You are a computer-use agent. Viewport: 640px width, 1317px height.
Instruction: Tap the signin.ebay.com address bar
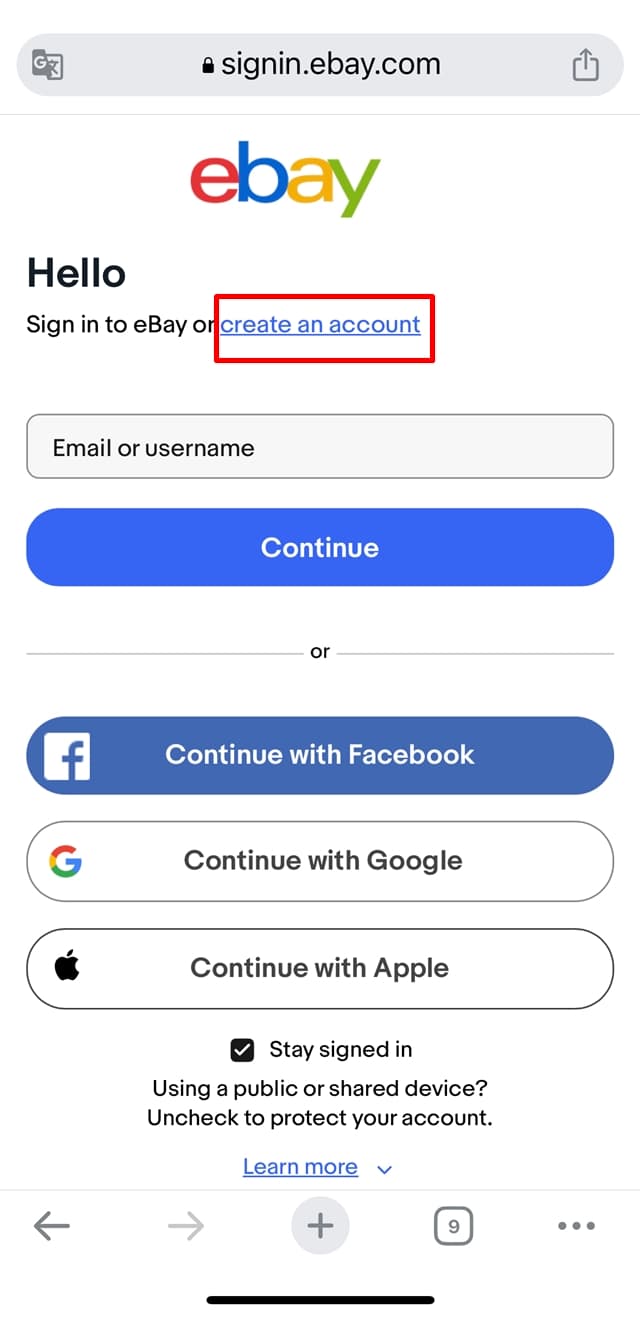pos(320,66)
